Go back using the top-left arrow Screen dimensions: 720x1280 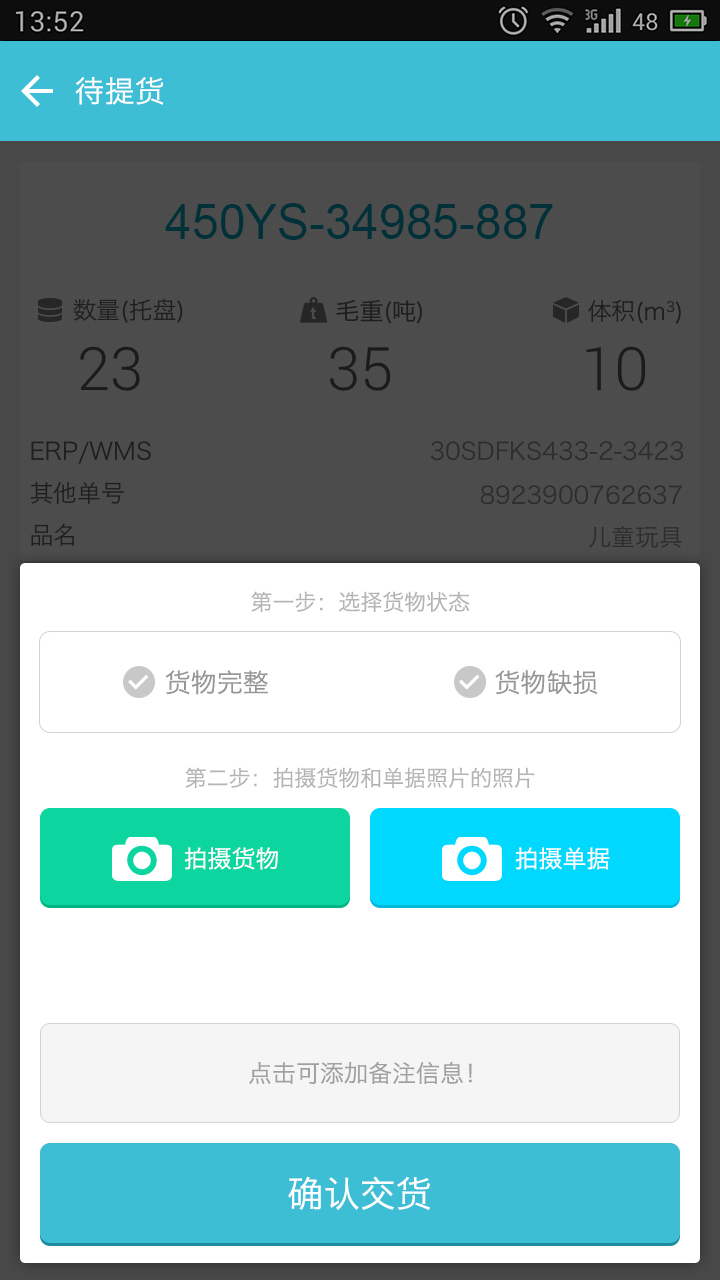pos(37,91)
